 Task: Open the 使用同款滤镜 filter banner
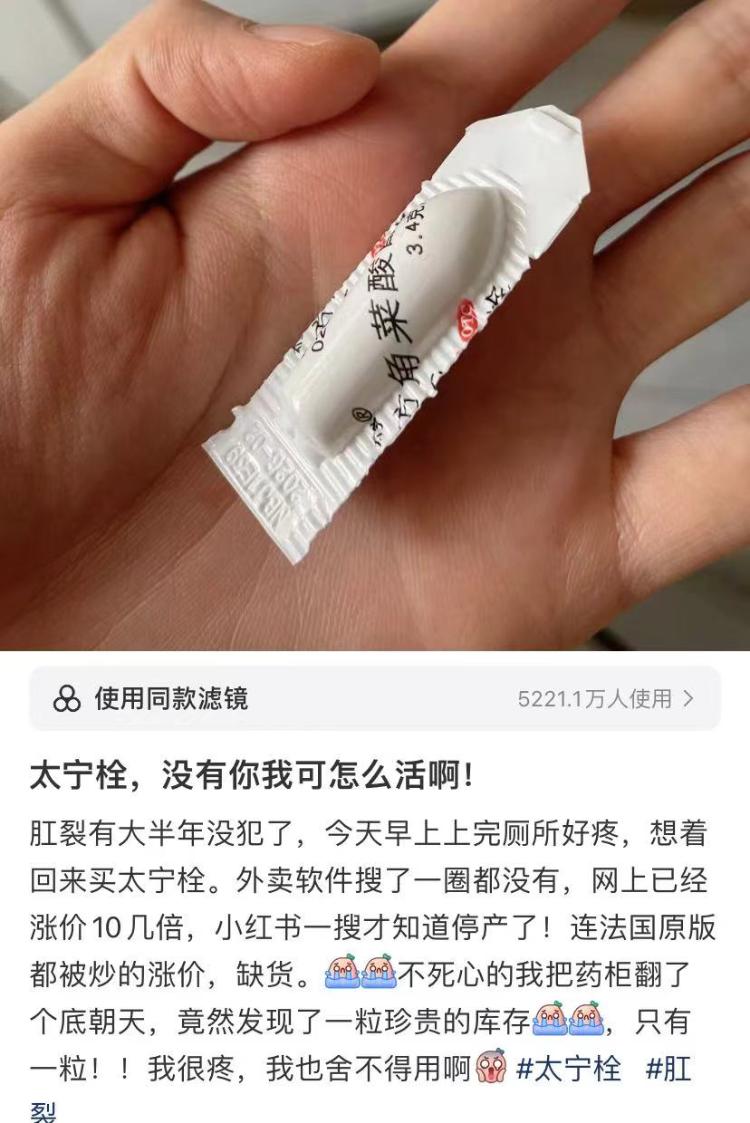[x=374, y=698]
